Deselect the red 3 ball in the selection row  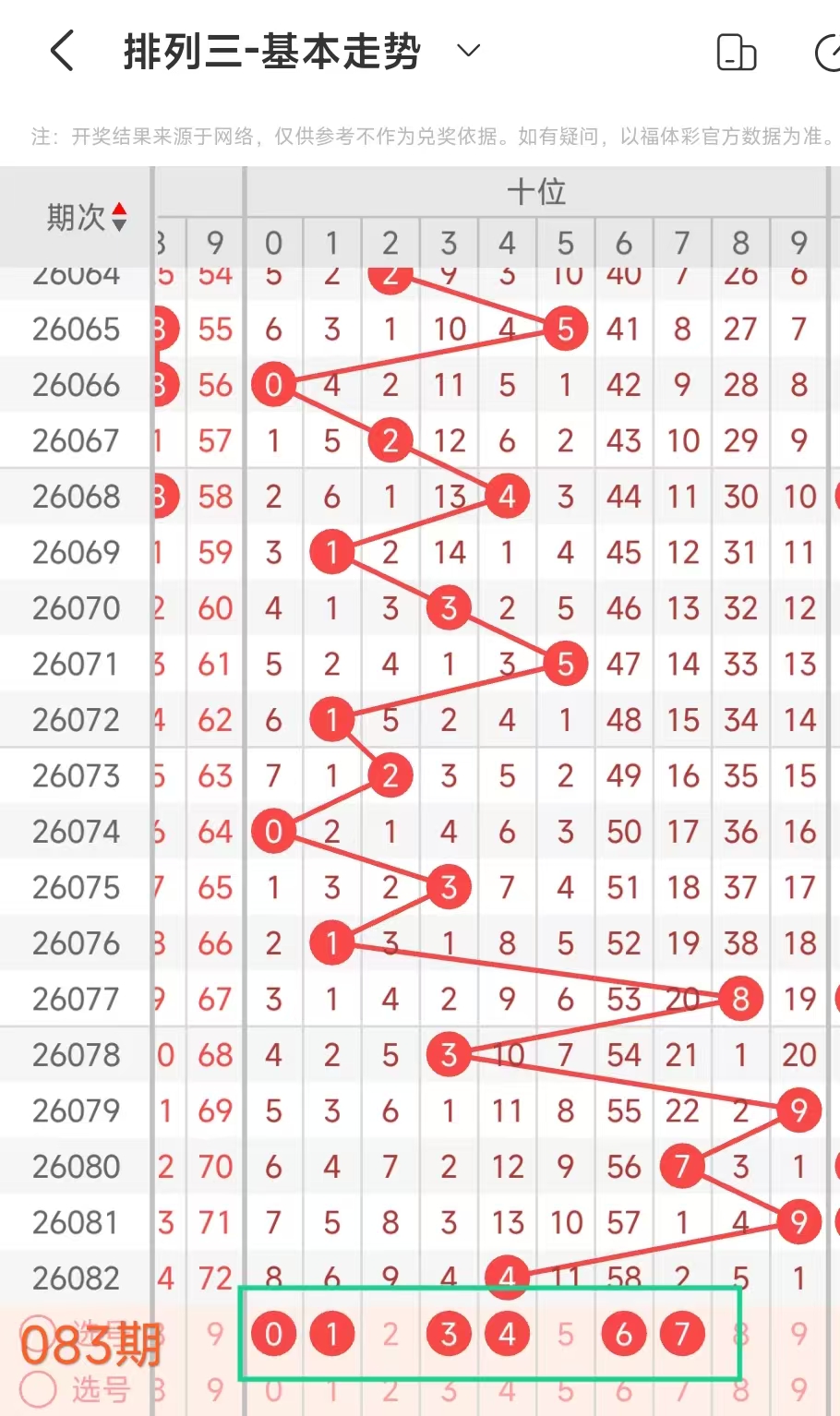(449, 1334)
